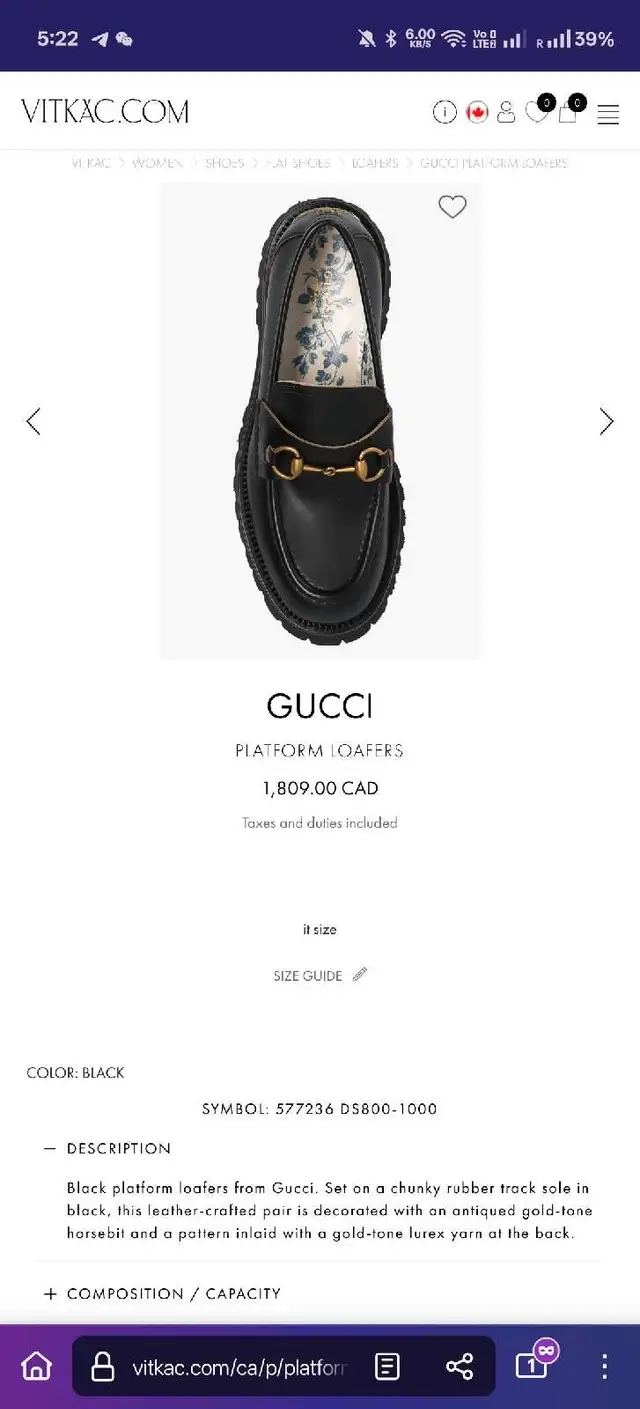640x1409 pixels.
Task: Tap the browser home button
Action: 36,1366
